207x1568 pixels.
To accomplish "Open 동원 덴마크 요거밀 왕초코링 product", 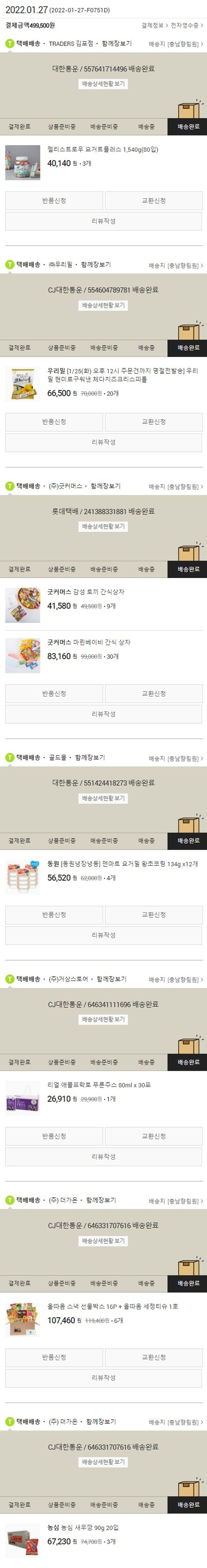I will click(x=122, y=864).
